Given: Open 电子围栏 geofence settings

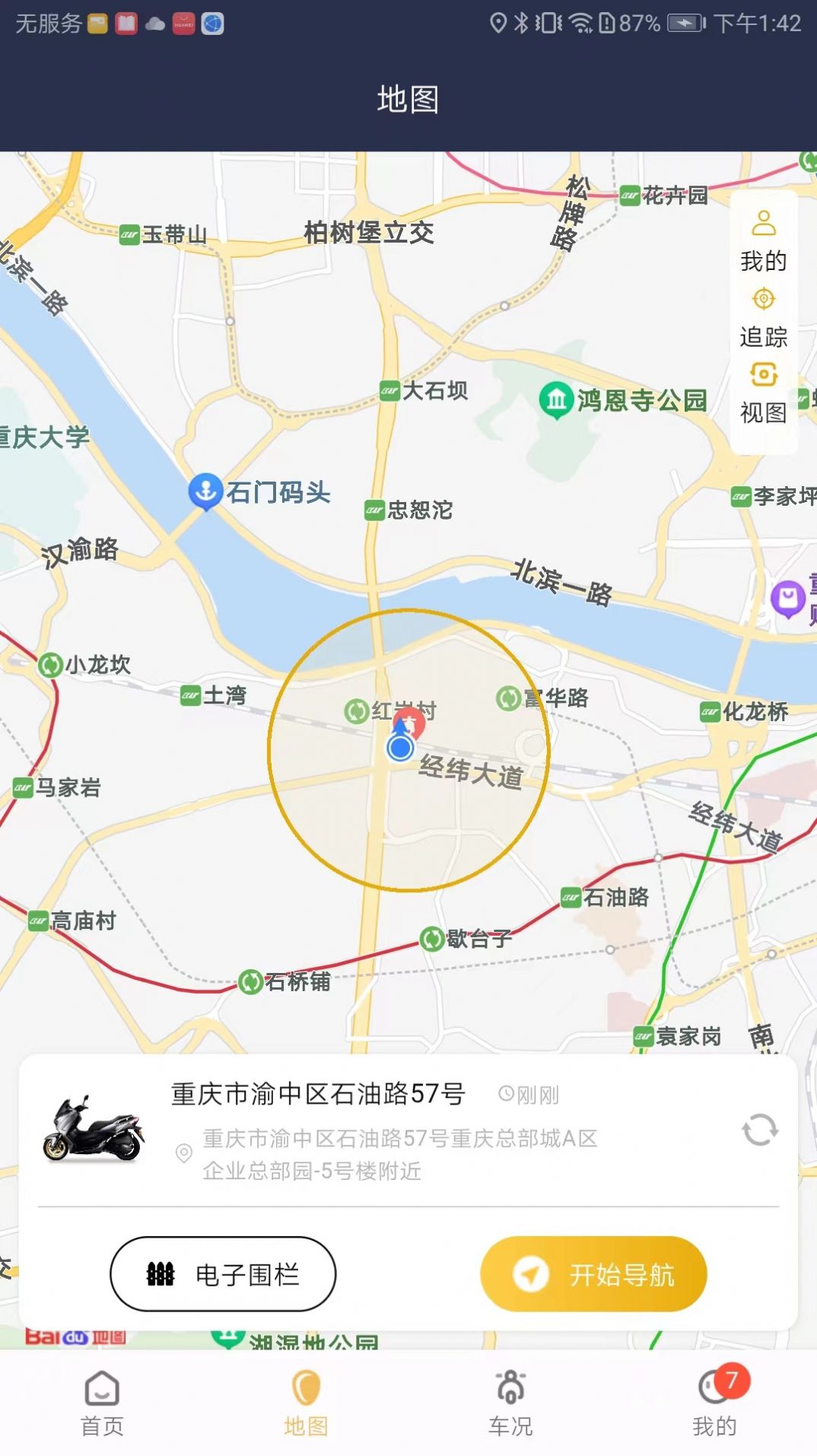Looking at the screenshot, I should [x=223, y=1273].
